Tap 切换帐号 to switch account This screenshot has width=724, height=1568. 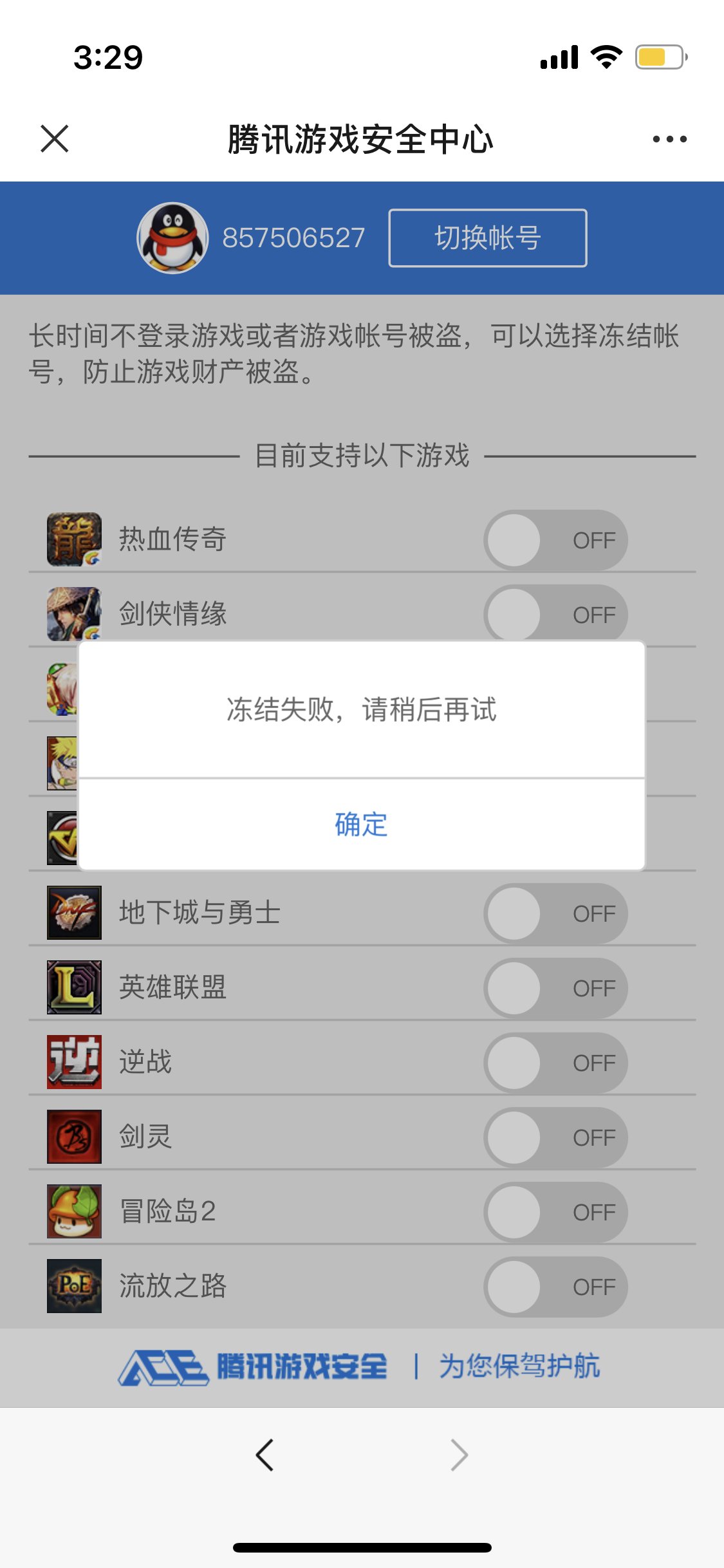[487, 238]
